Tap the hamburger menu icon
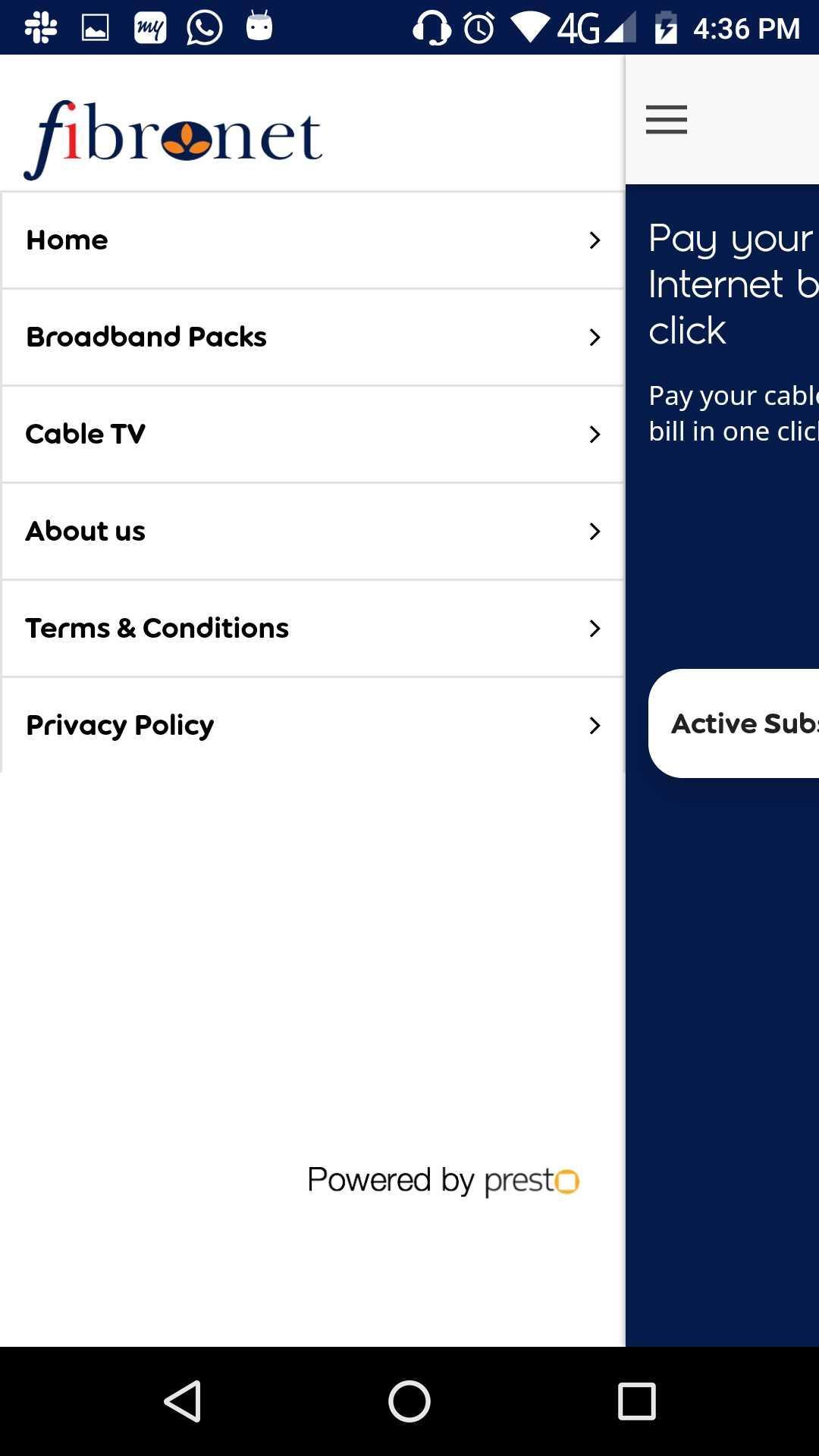 point(666,120)
